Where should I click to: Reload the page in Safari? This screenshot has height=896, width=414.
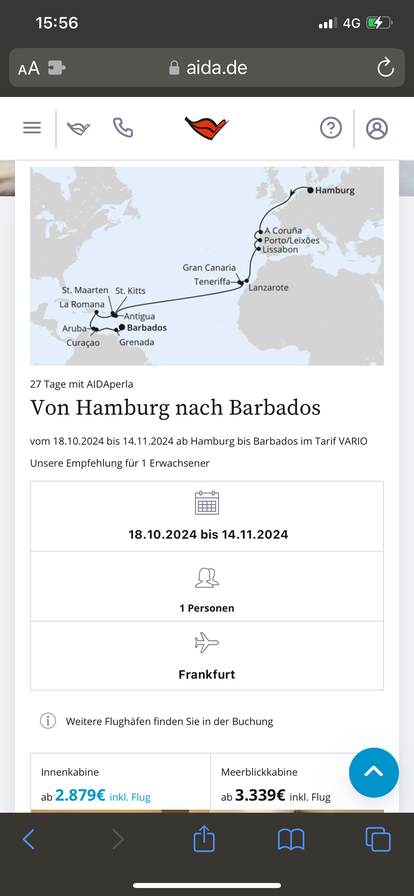point(385,68)
